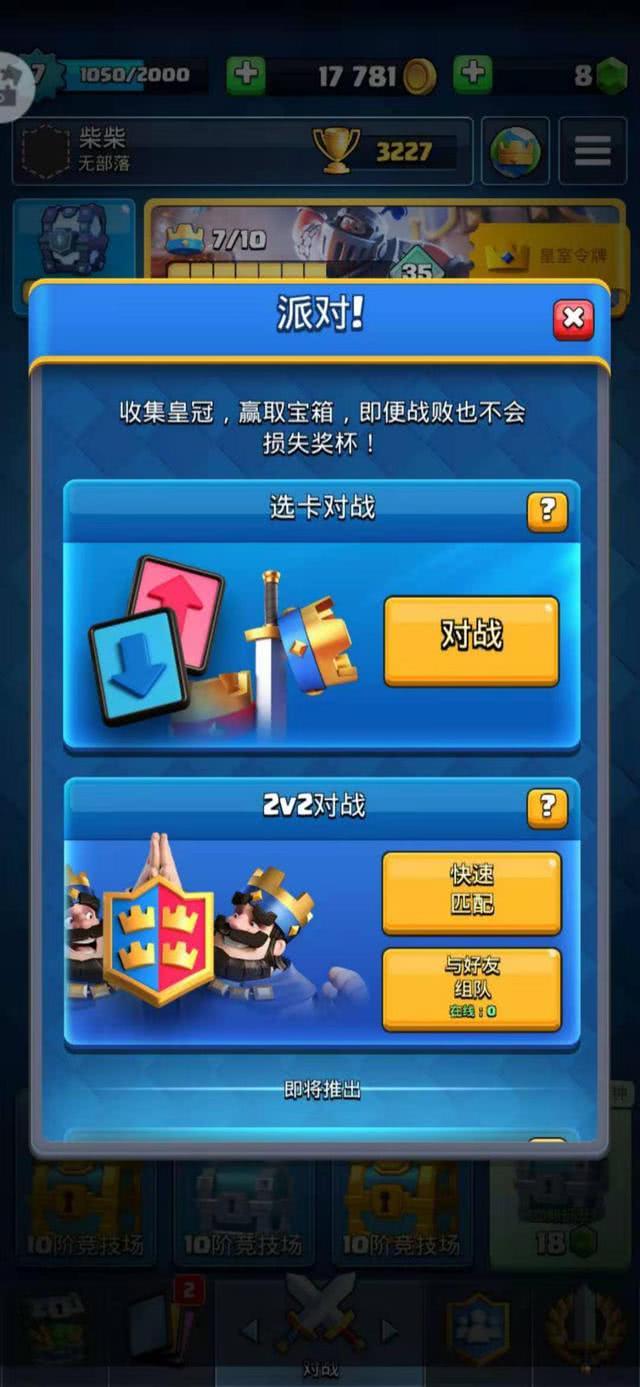
Task: Tap 快速匹配 for 2v2
Action: (471, 891)
